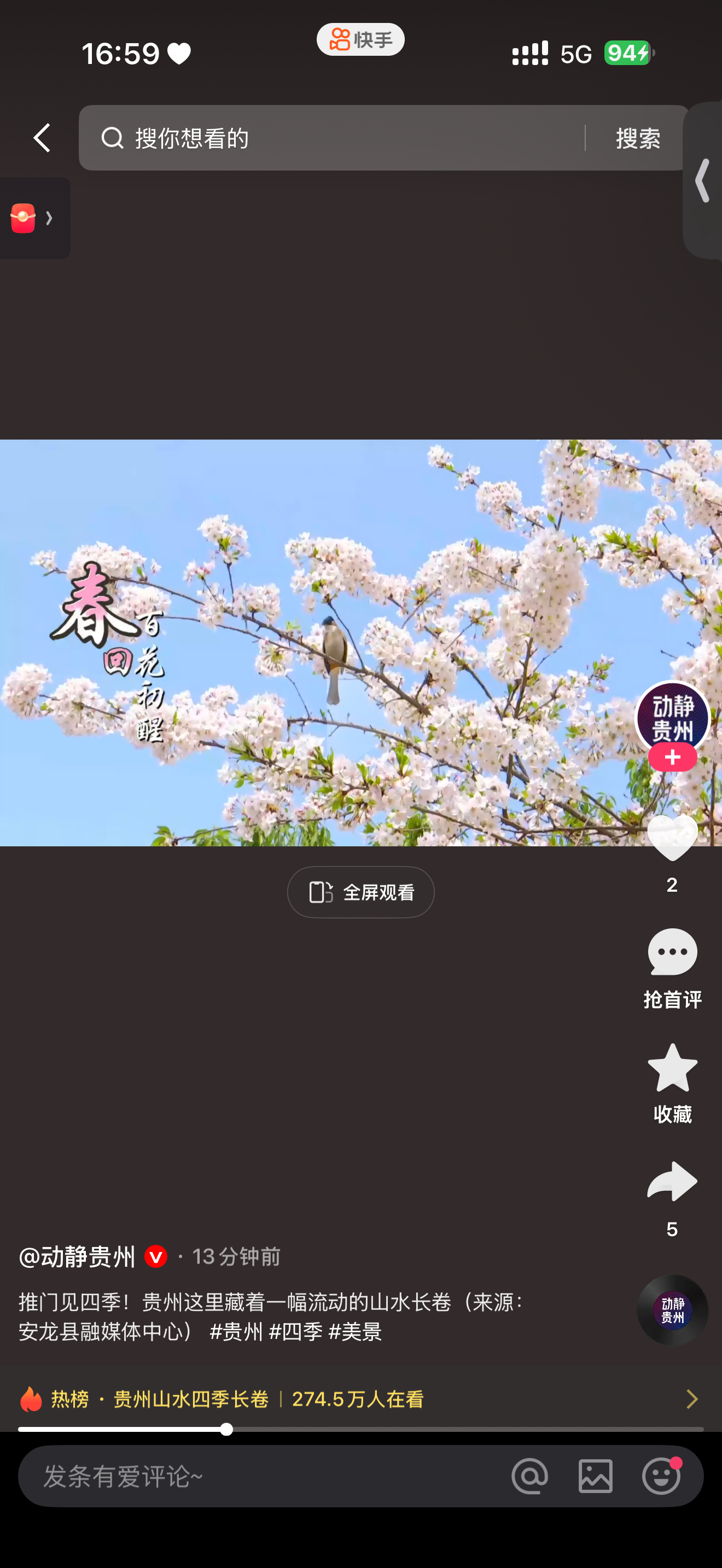Tap the 搜索 button
The image size is (722, 1568).
coord(637,138)
